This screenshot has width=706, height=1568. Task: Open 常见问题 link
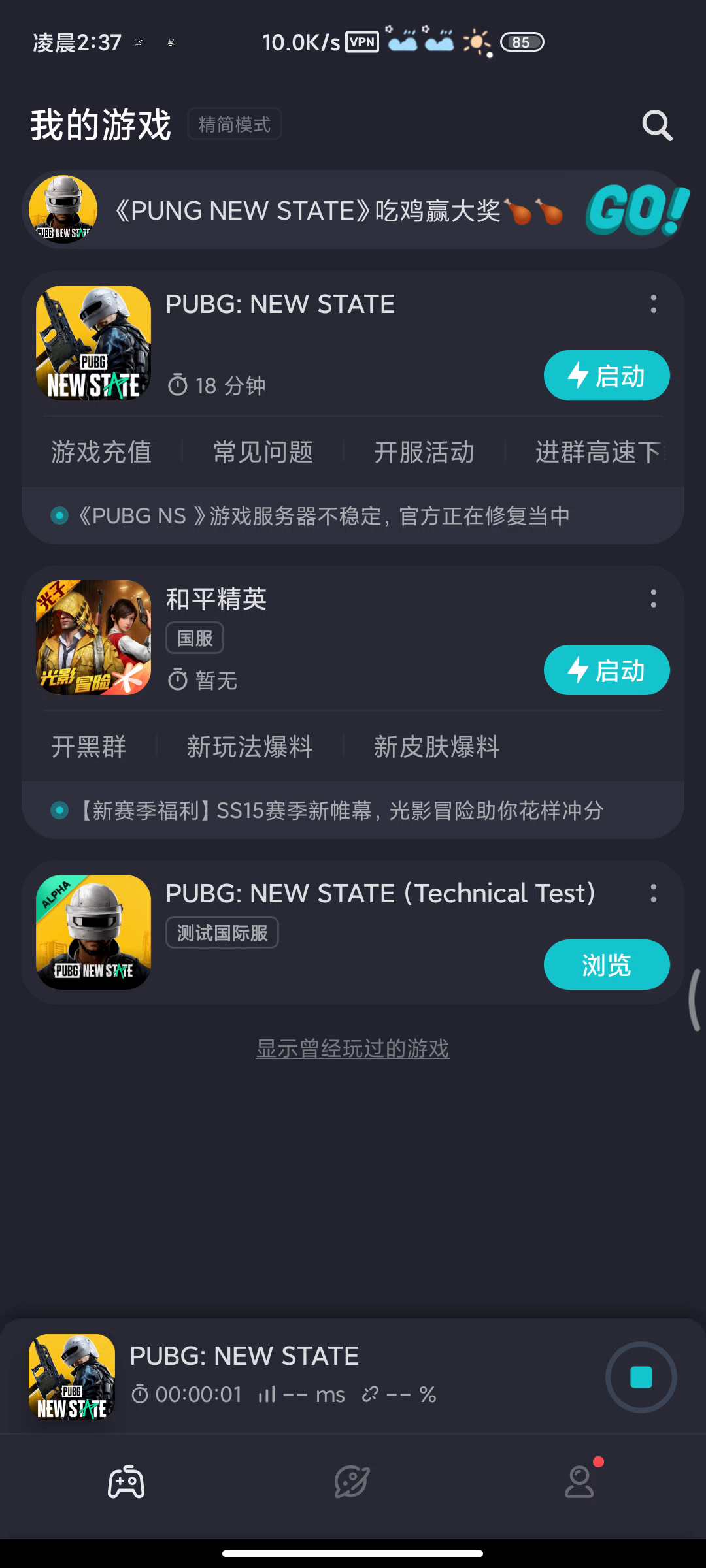tap(263, 452)
